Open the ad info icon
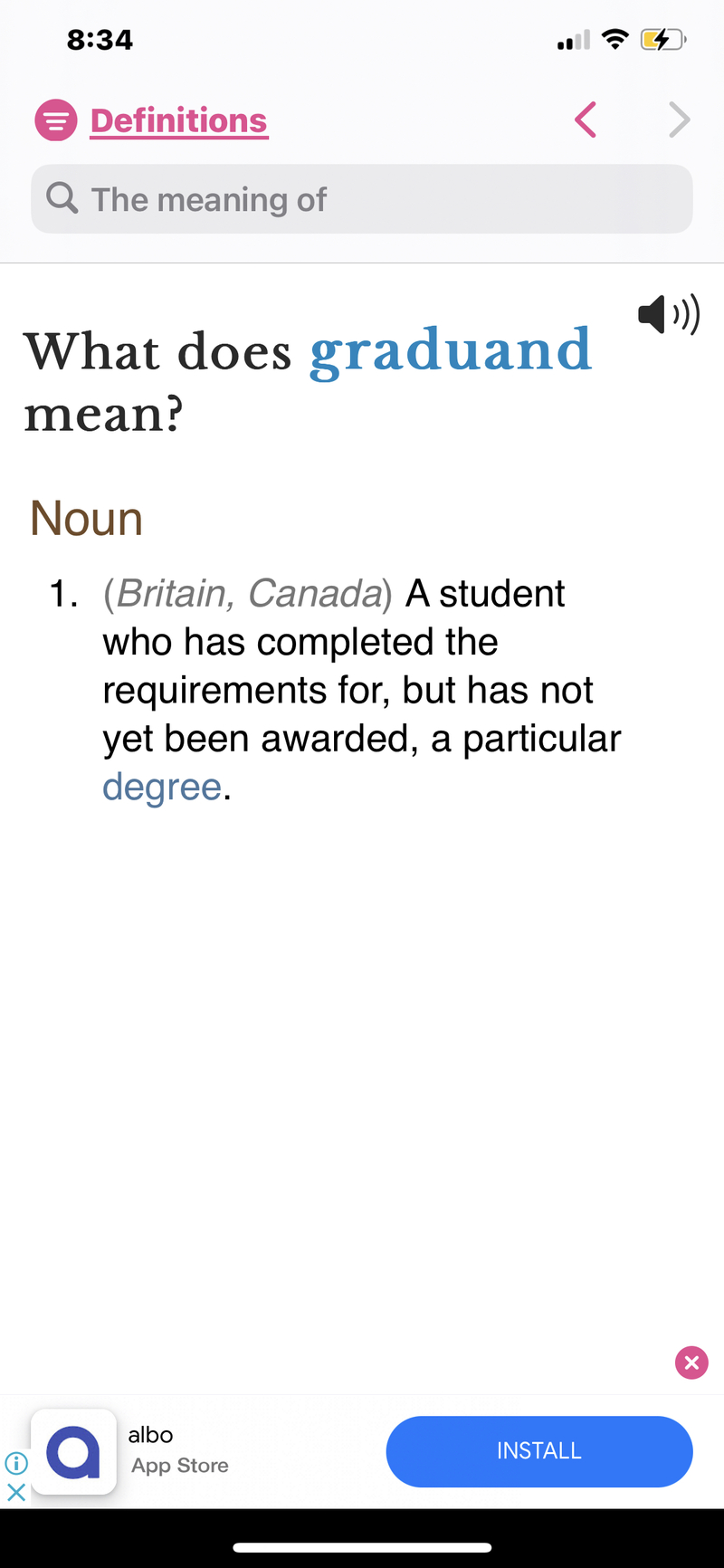724x1568 pixels. [15, 1463]
